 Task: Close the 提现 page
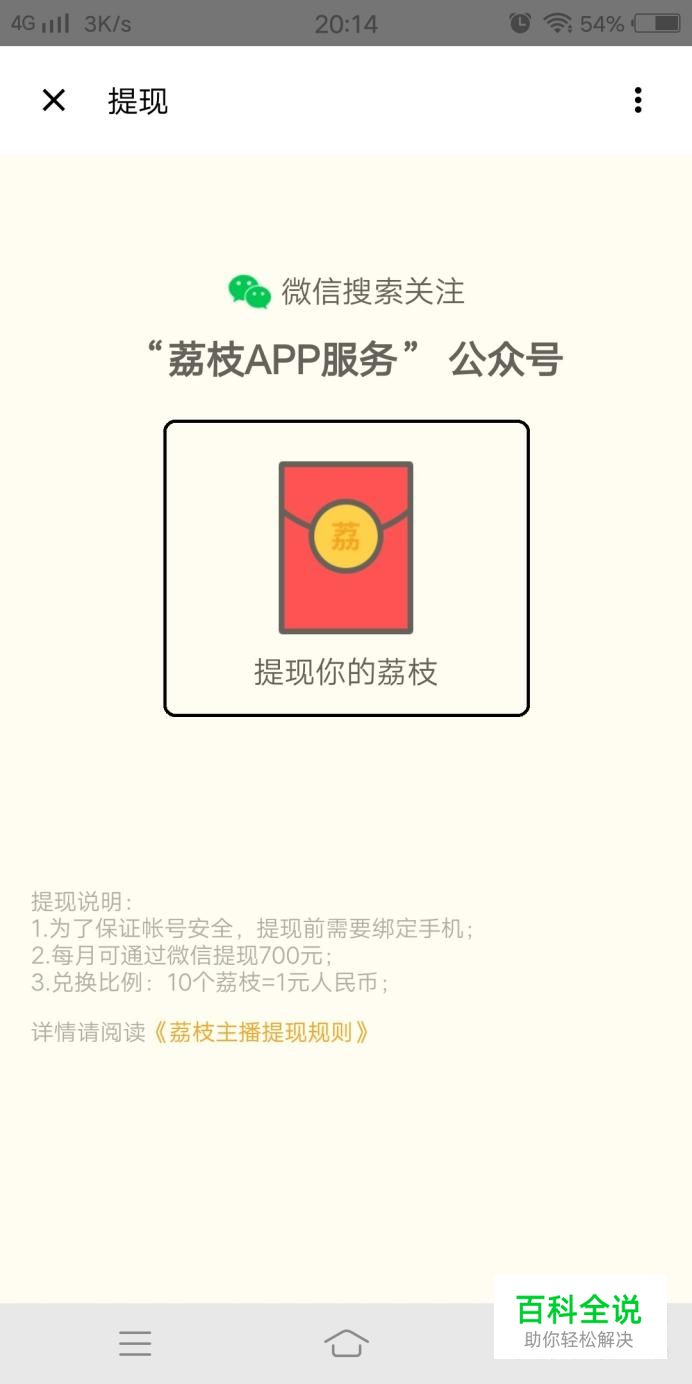pos(53,100)
